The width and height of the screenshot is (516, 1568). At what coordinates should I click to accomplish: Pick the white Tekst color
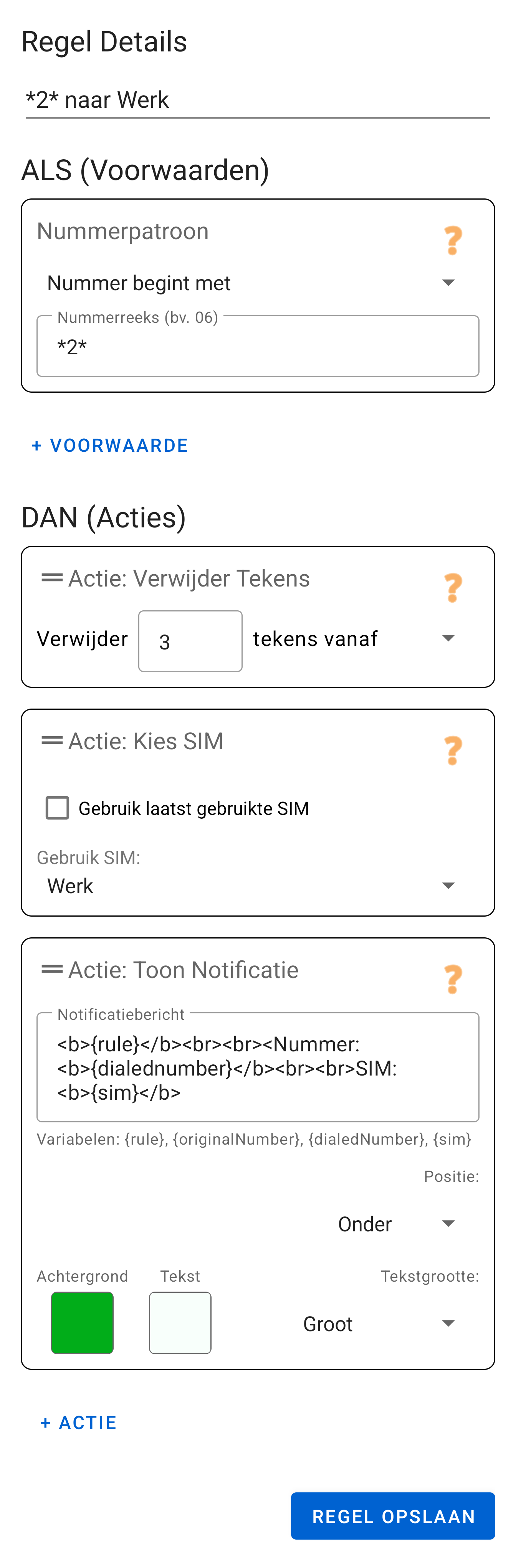tap(180, 1322)
